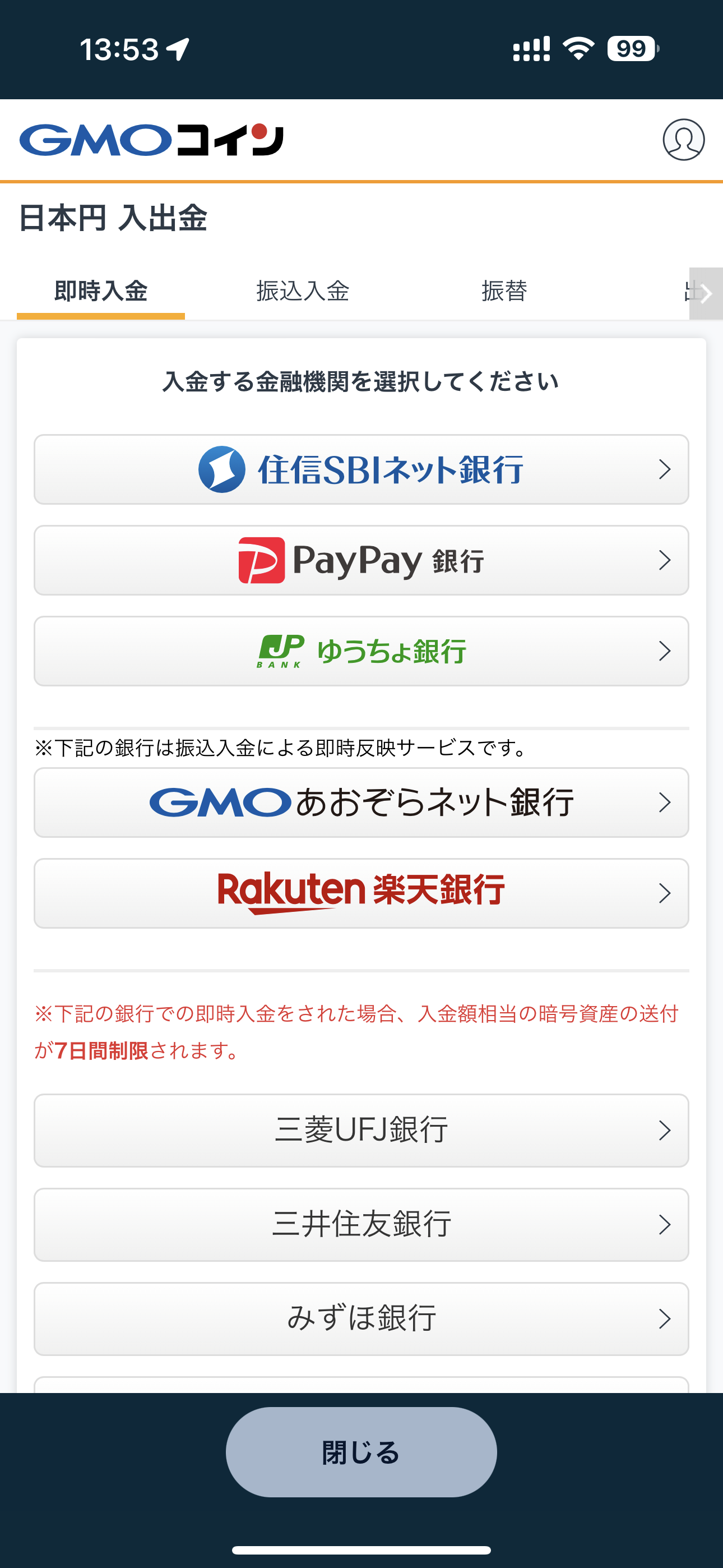This screenshot has width=723, height=1568.
Task: Pick ゆうちょ銀行 as the deposit bank
Action: coord(361,651)
